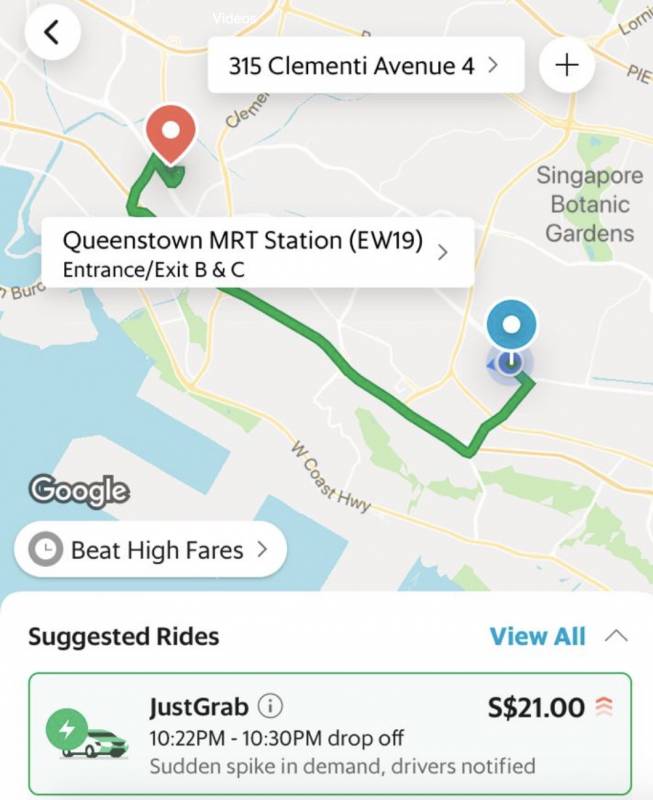This screenshot has height=800, width=653.
Task: Open Beat High Fares option
Action: coord(151,550)
